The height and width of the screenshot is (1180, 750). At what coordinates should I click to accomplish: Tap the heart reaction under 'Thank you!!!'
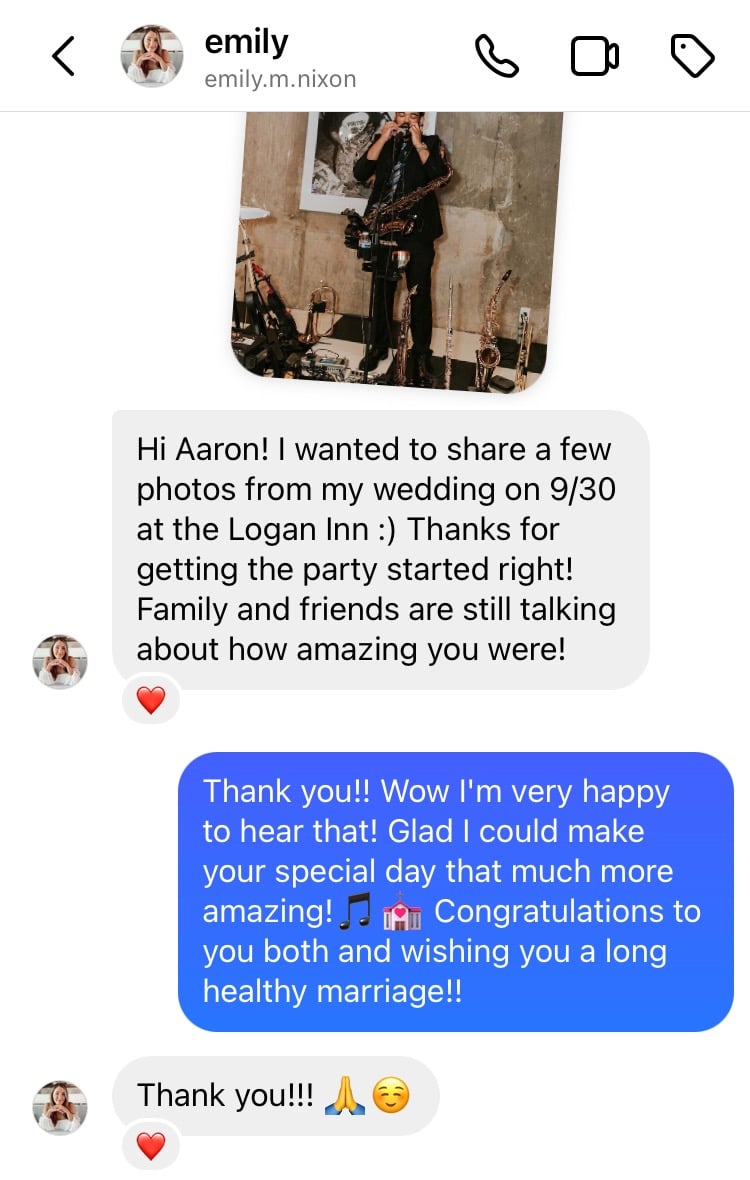(150, 1146)
